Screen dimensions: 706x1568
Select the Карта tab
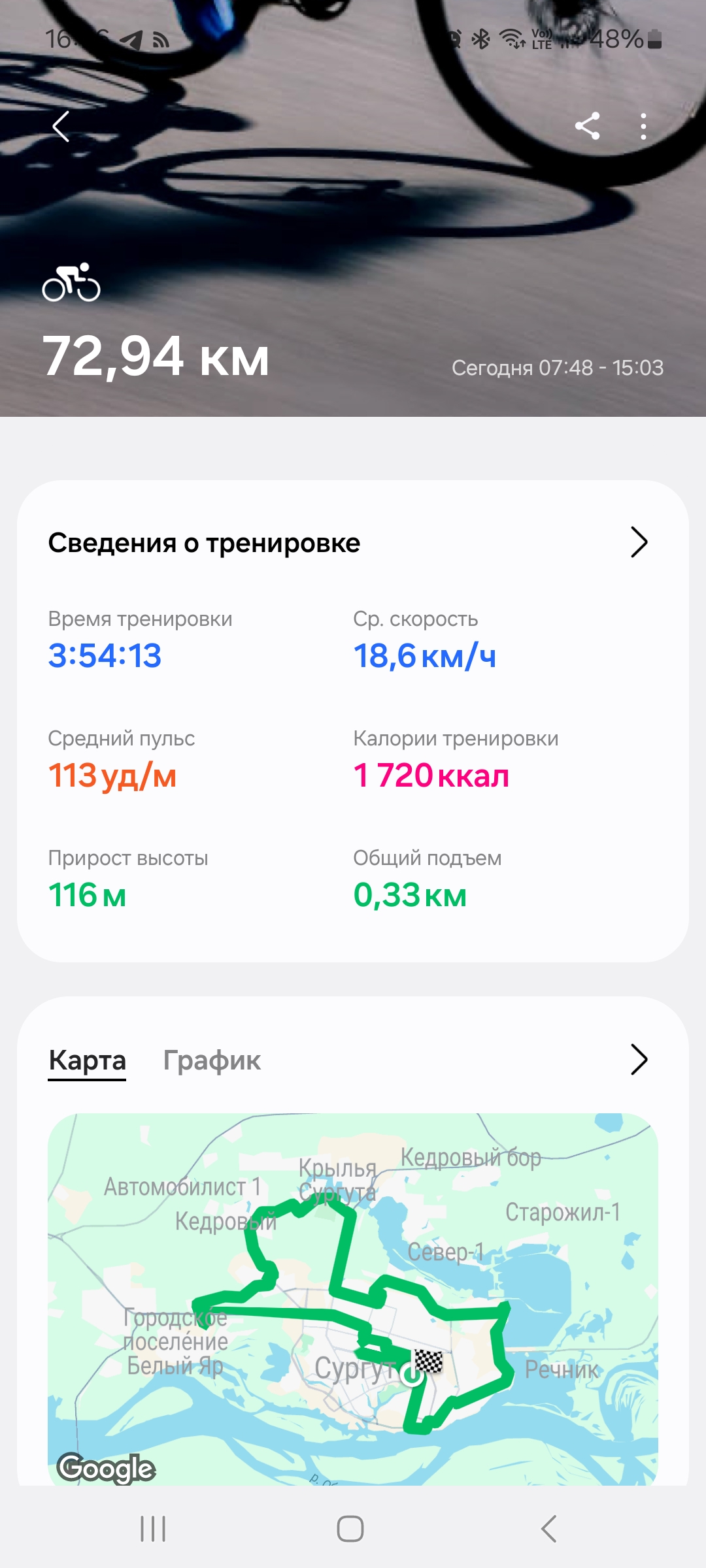(x=87, y=1060)
